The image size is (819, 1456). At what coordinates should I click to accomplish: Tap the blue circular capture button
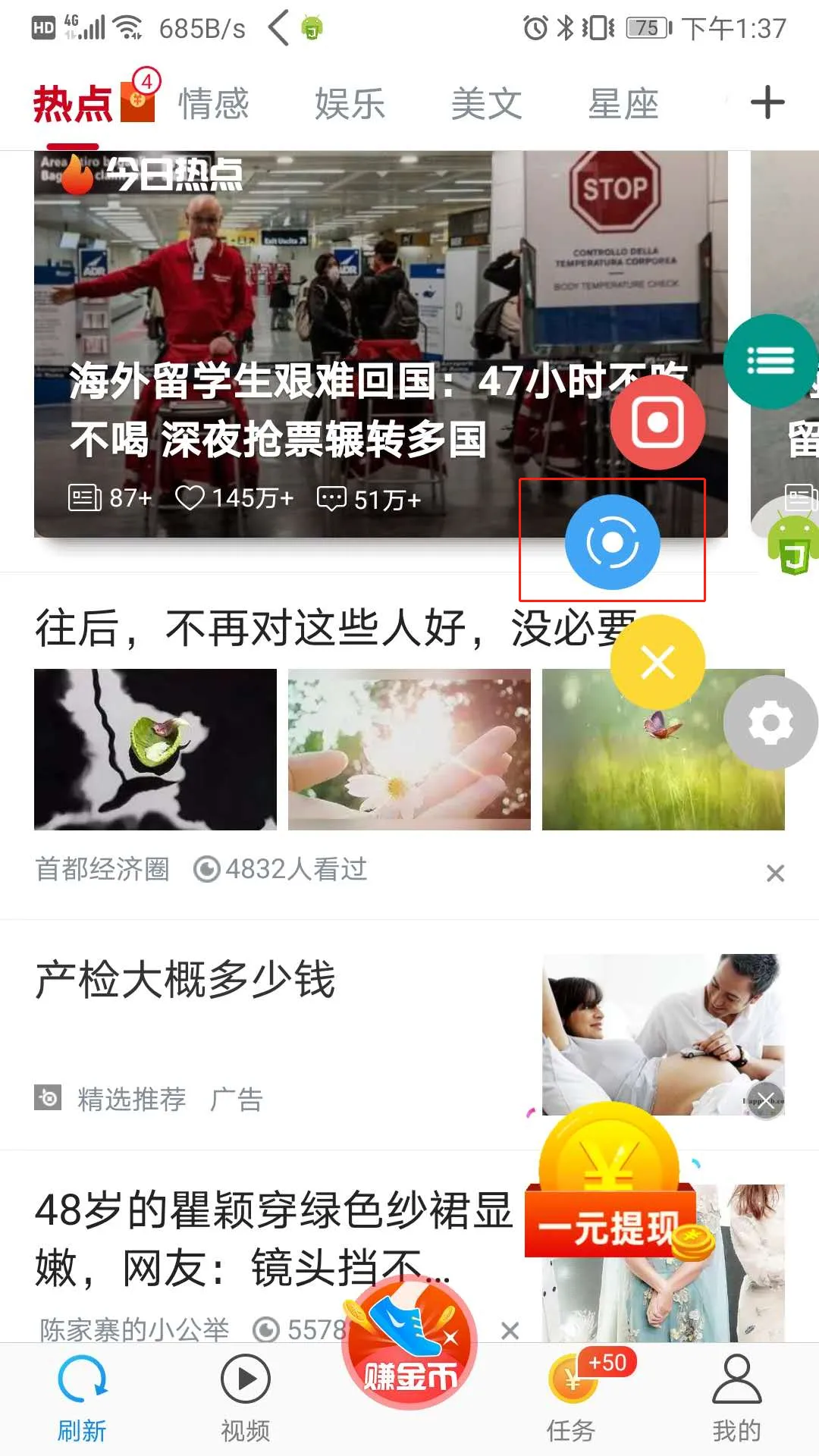tap(612, 542)
